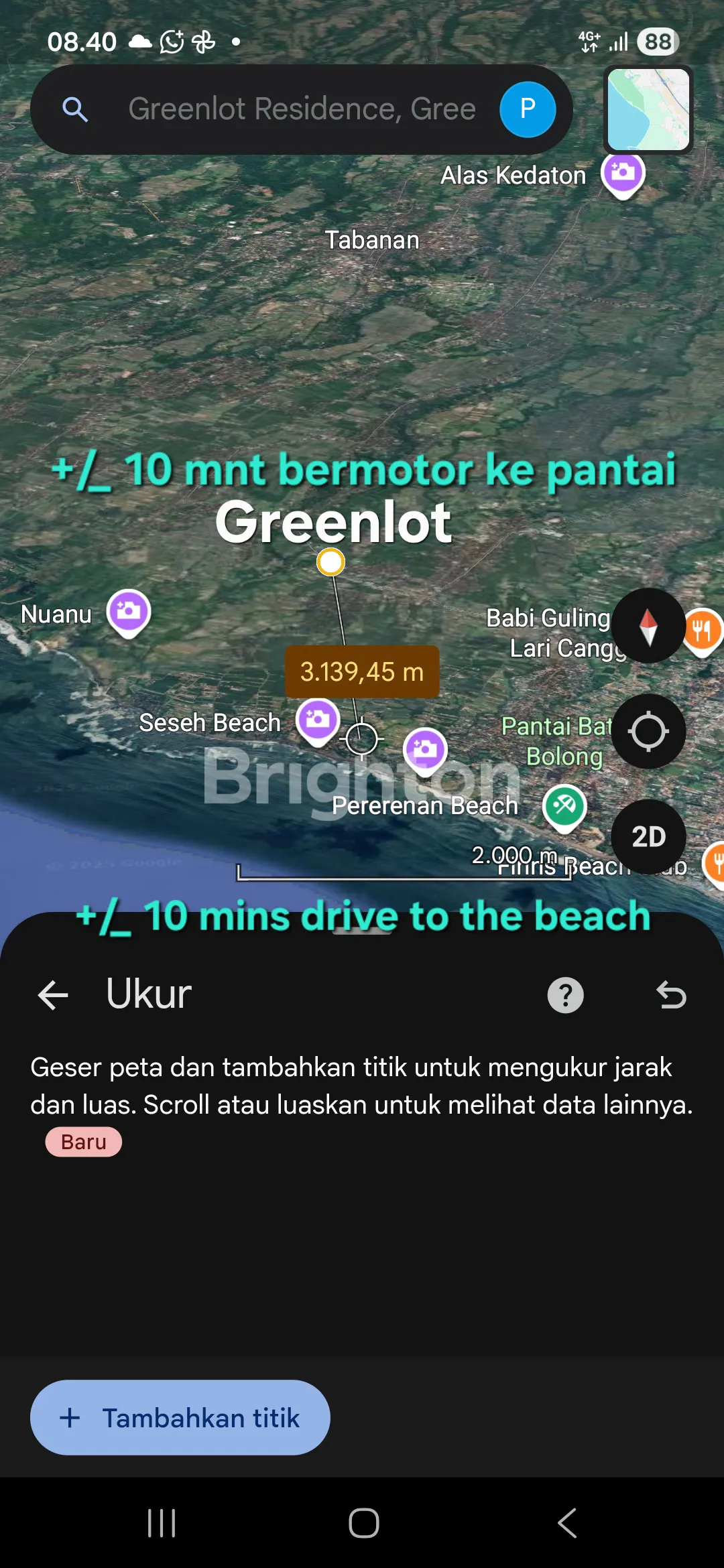Open the search field showing Greenlot Residence

302,109
